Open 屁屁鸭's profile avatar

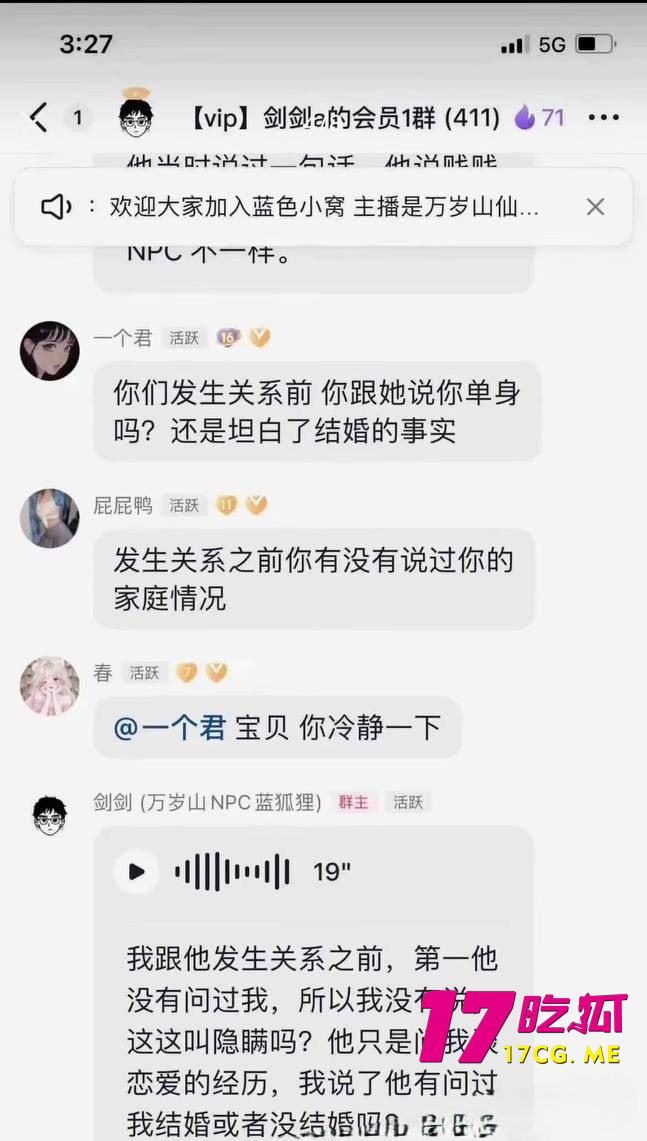(49, 518)
